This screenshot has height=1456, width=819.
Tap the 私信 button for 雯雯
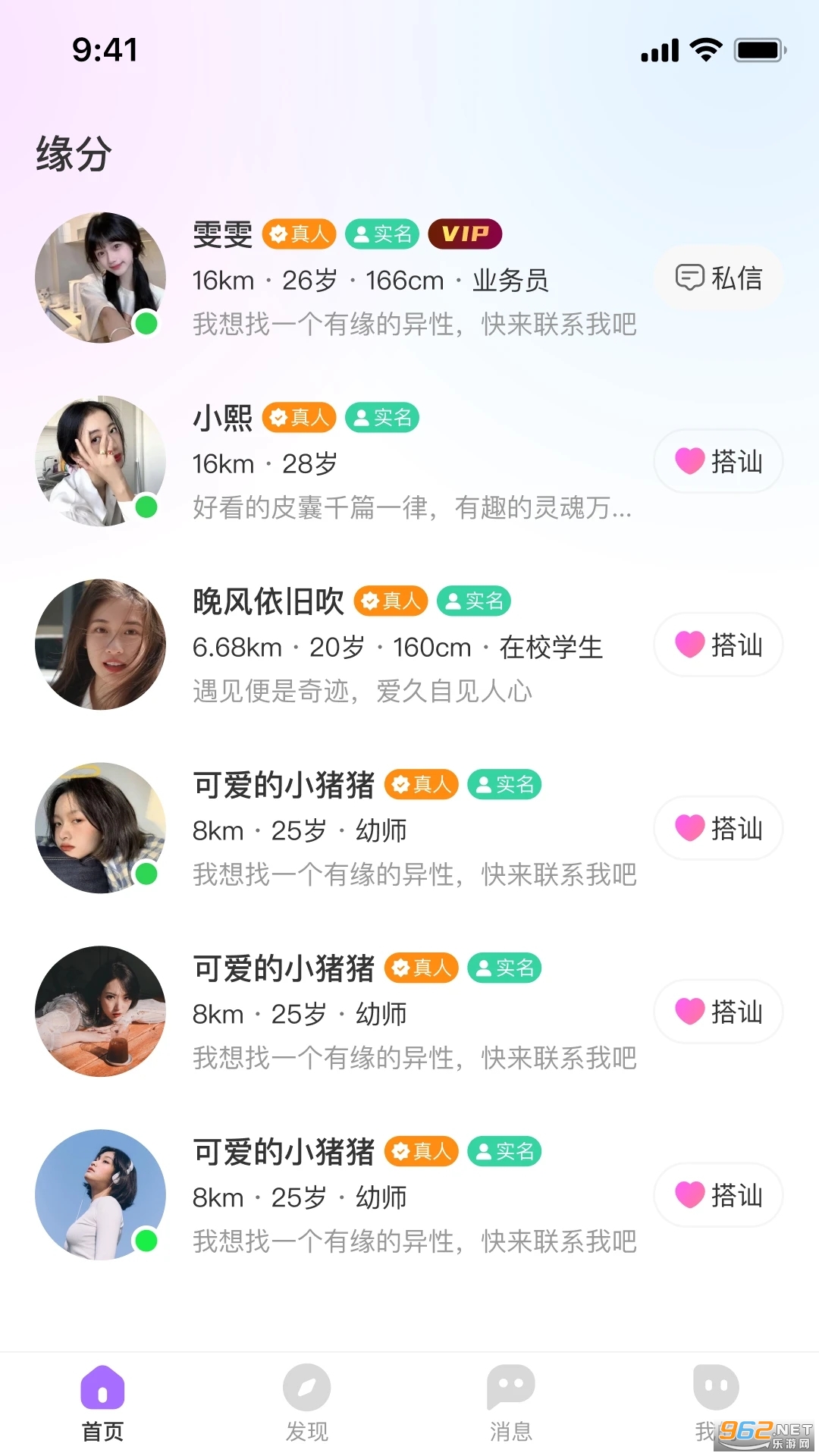(x=718, y=278)
